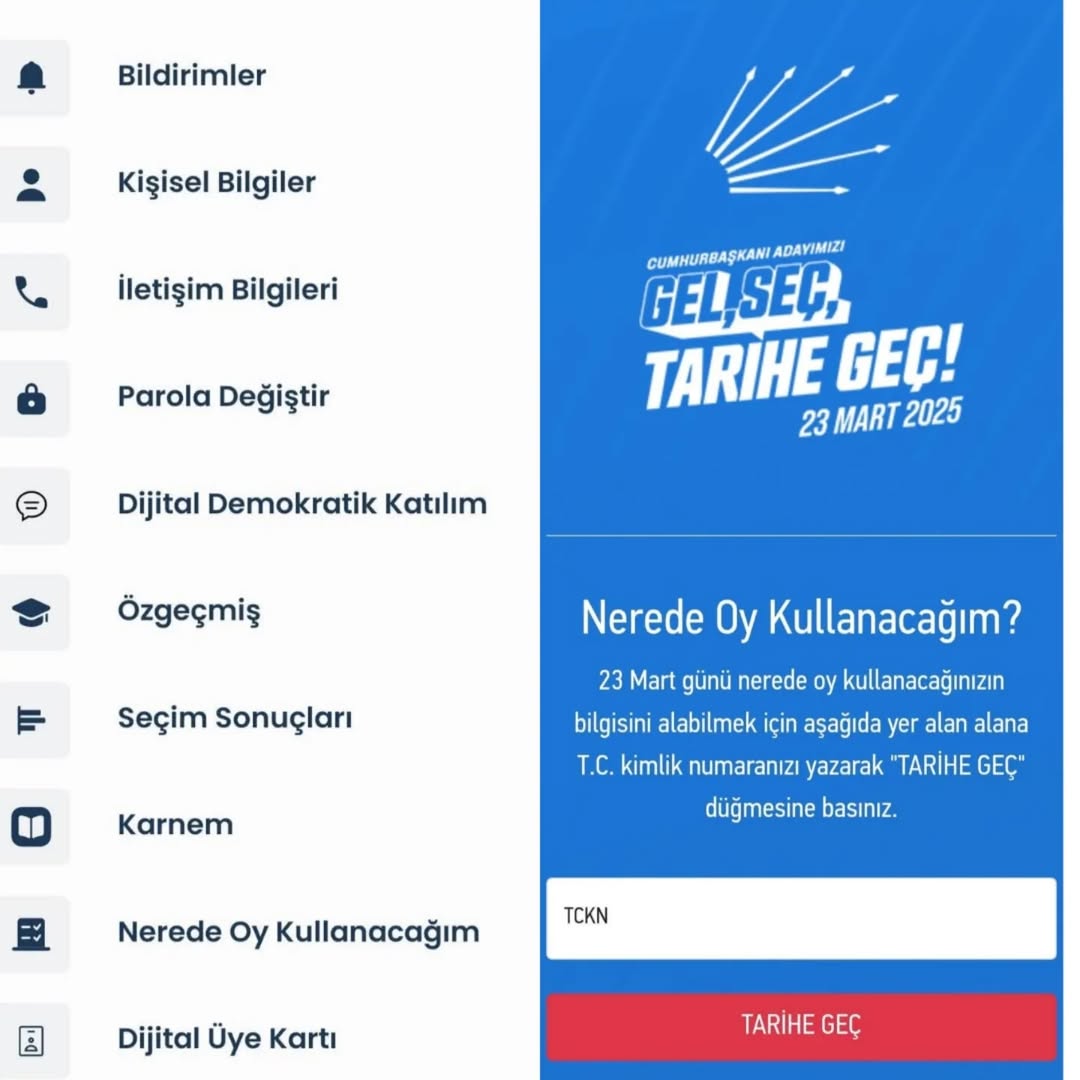
Task: Select Parola Değiştir
Action: coord(223,397)
